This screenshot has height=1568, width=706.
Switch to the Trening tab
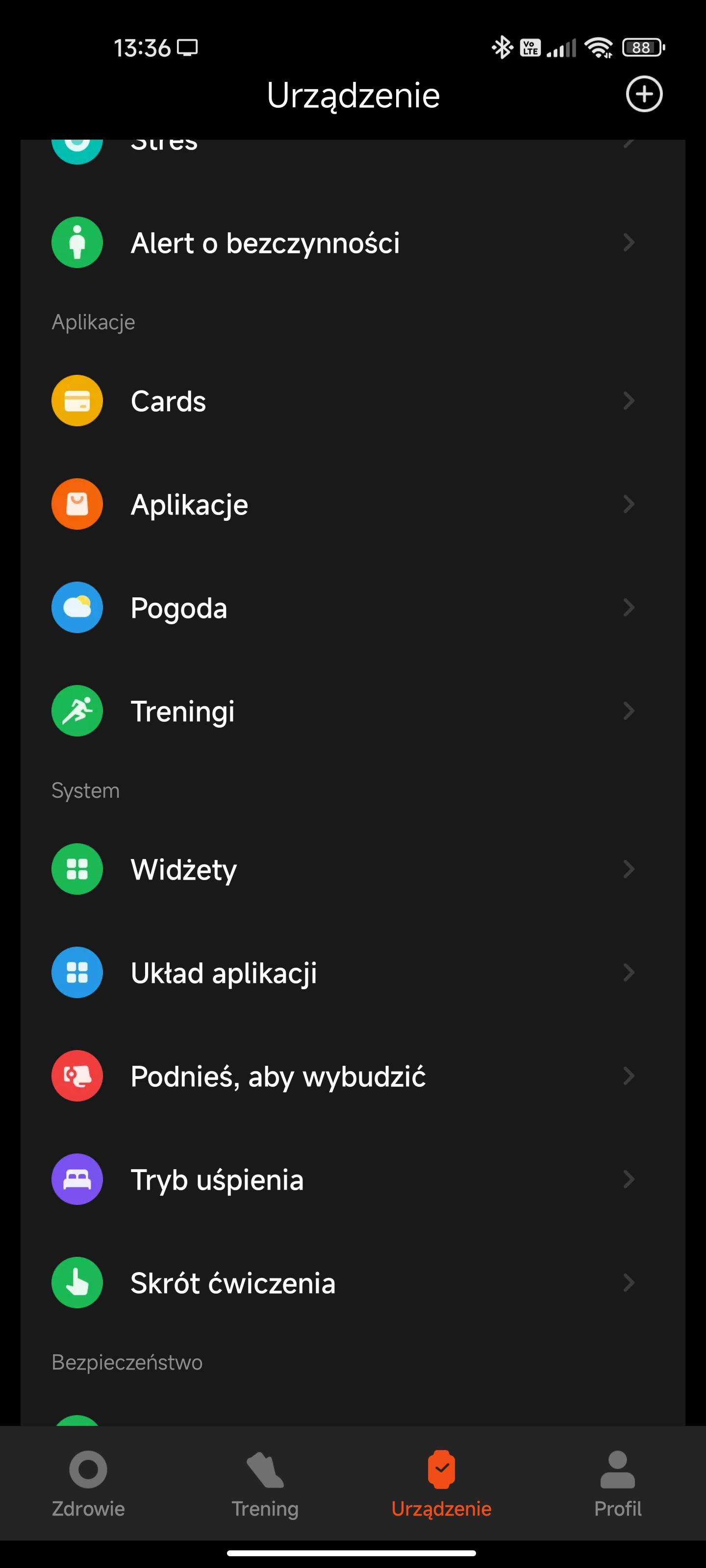(x=265, y=1483)
